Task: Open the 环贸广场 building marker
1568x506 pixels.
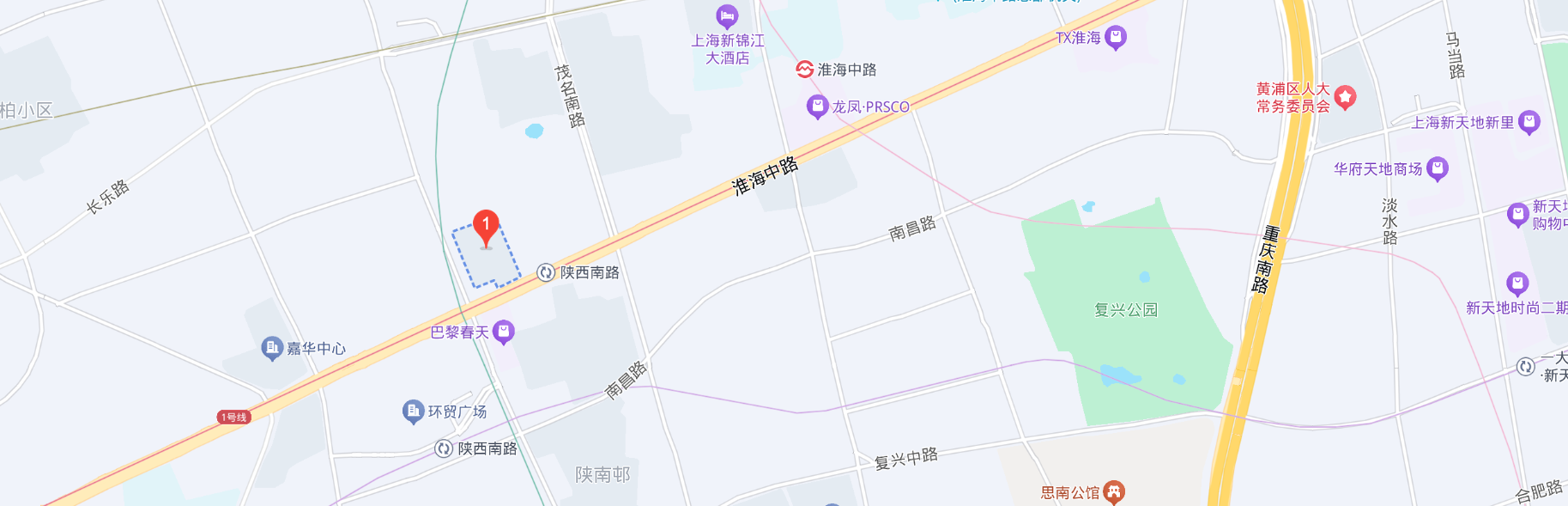Action: [413, 411]
